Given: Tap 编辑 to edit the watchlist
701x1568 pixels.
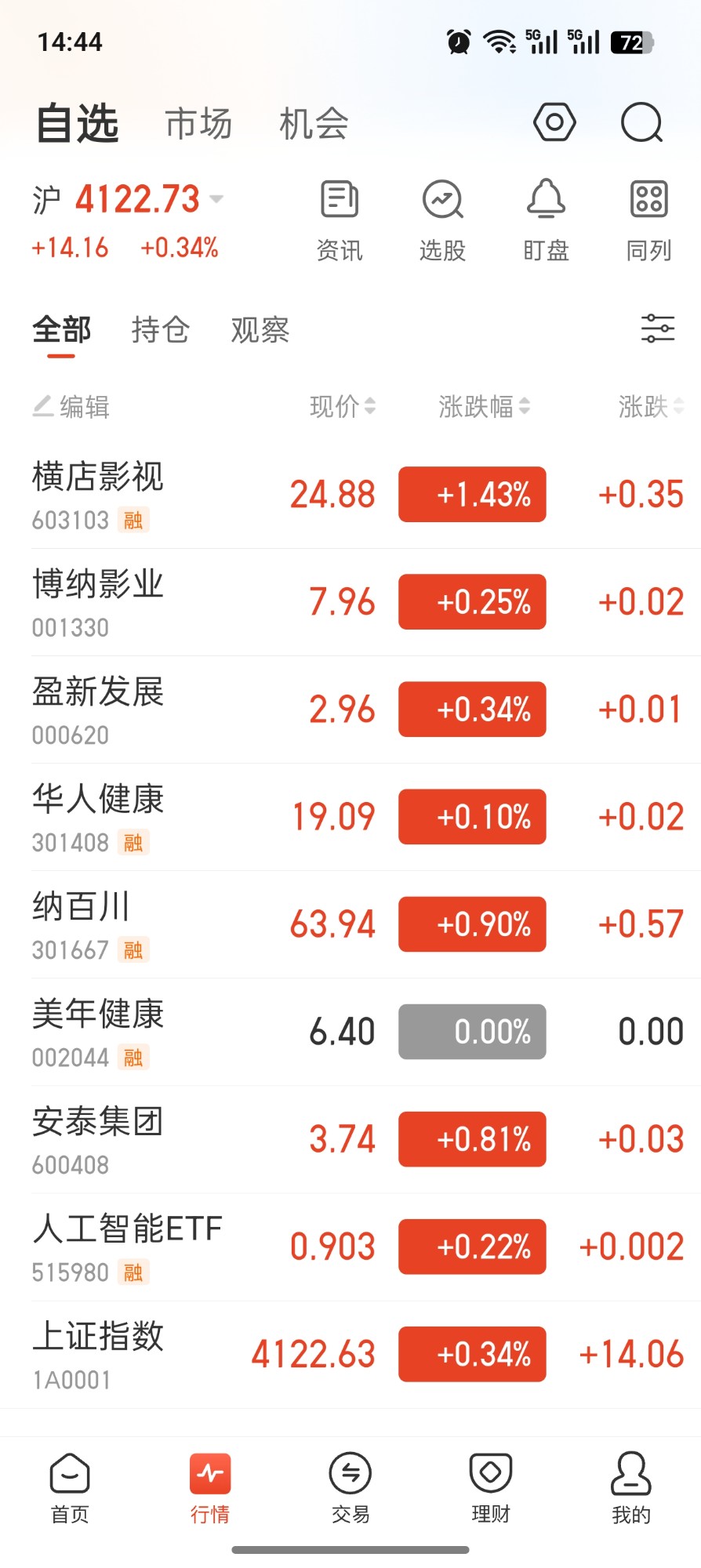Looking at the screenshot, I should coord(71,406).
